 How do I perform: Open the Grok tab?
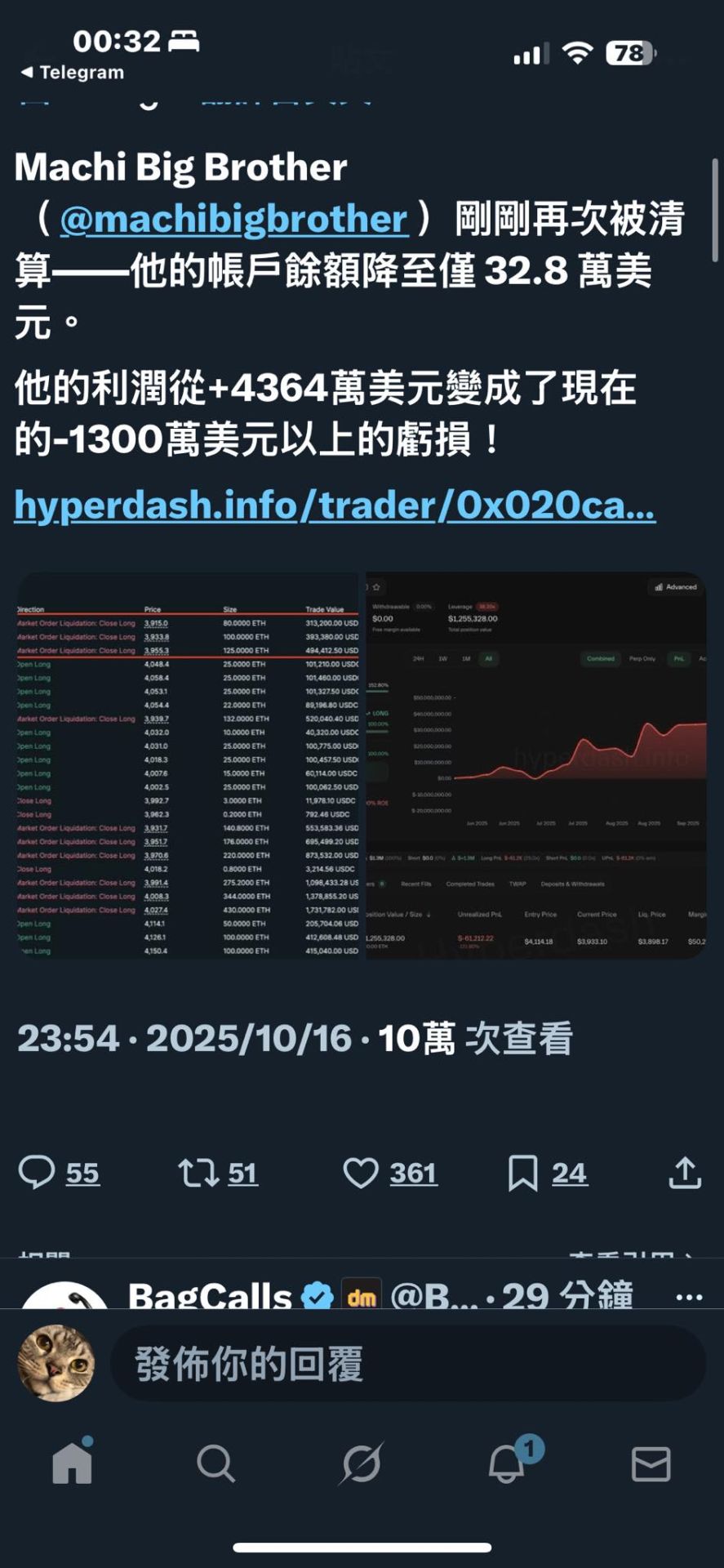click(x=361, y=1463)
